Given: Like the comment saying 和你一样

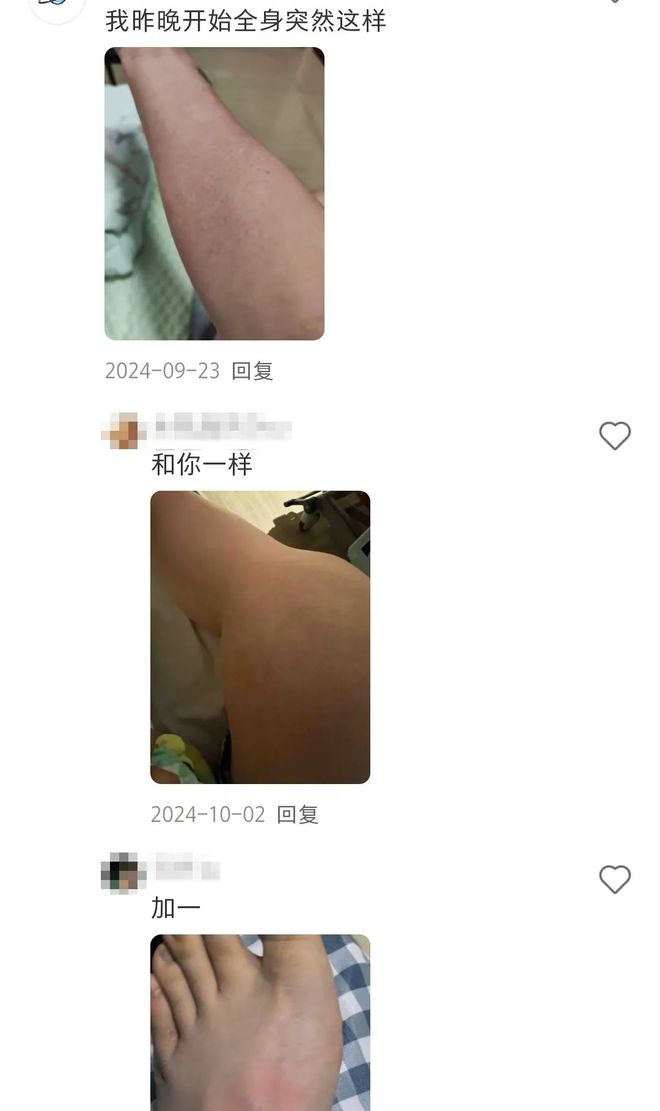Looking at the screenshot, I should (x=614, y=436).
